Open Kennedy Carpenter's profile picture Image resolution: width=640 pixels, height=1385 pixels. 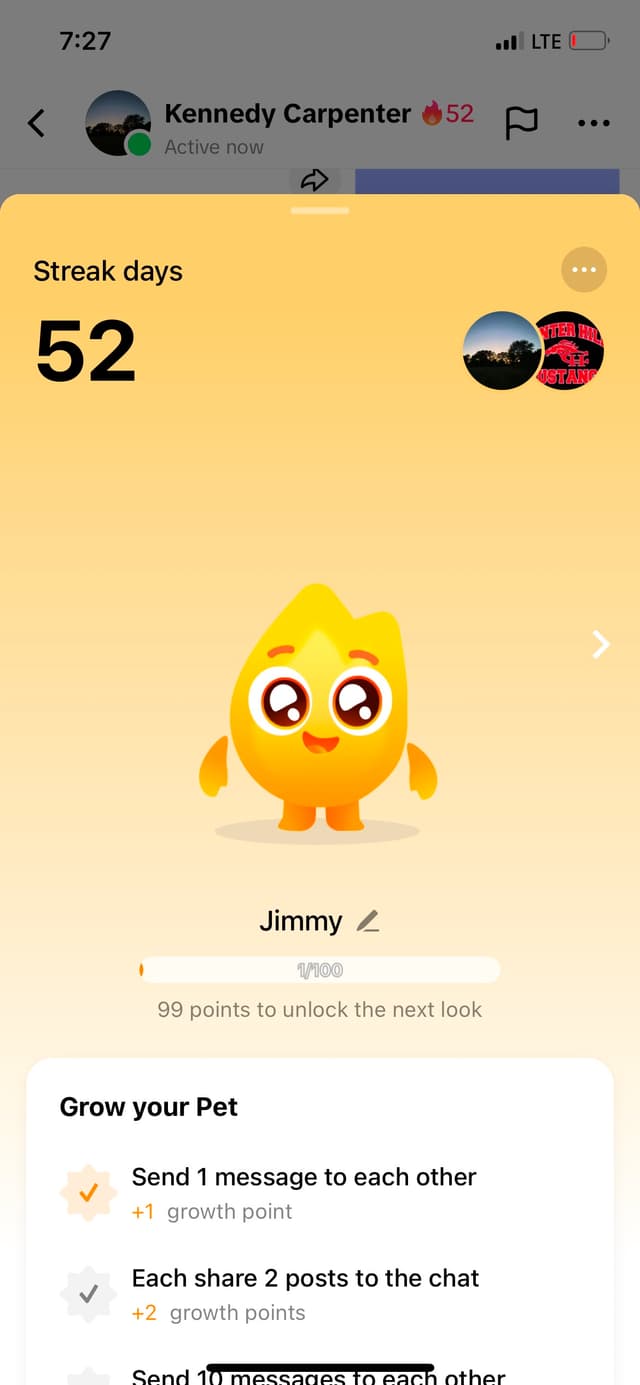tap(118, 123)
